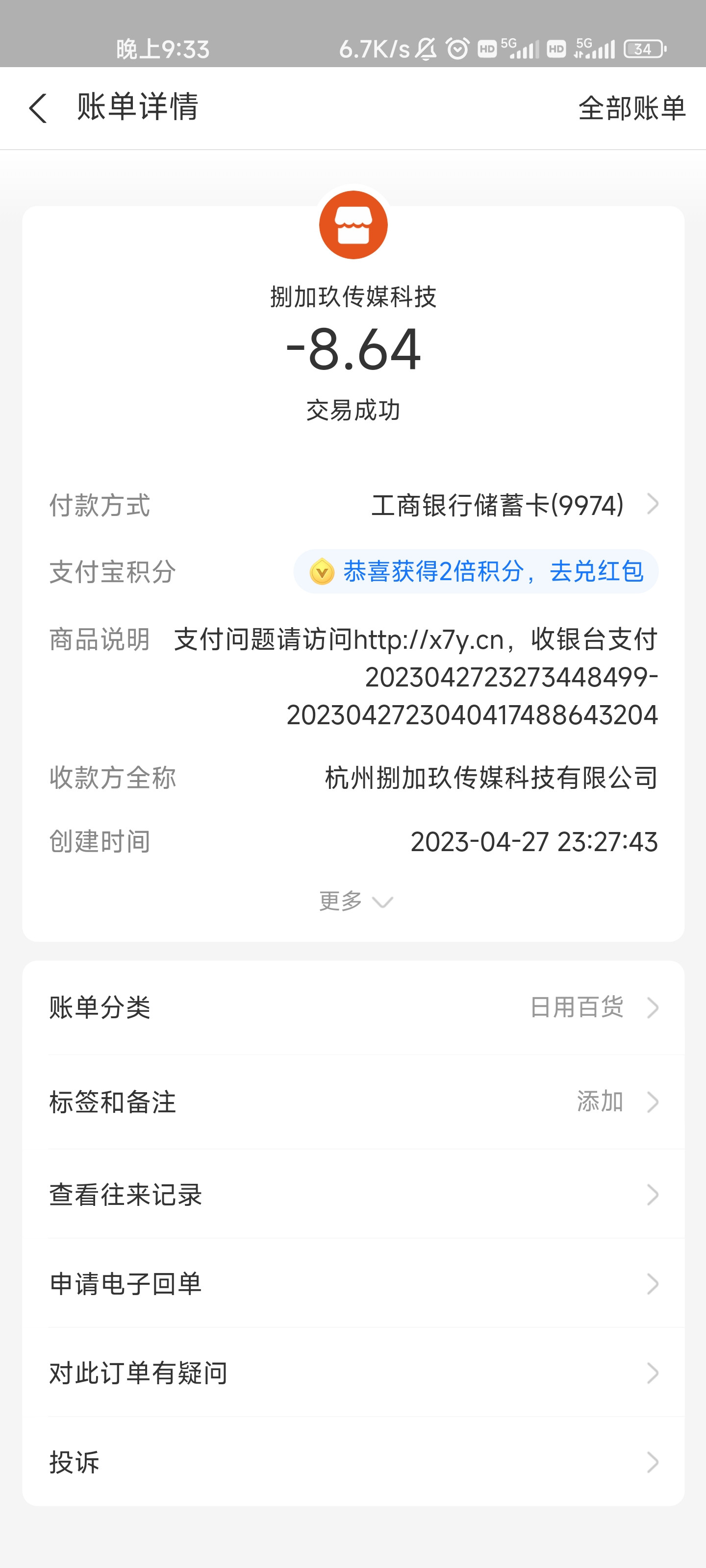
Task: Open the 付款方式 bank card details
Action: (x=514, y=505)
